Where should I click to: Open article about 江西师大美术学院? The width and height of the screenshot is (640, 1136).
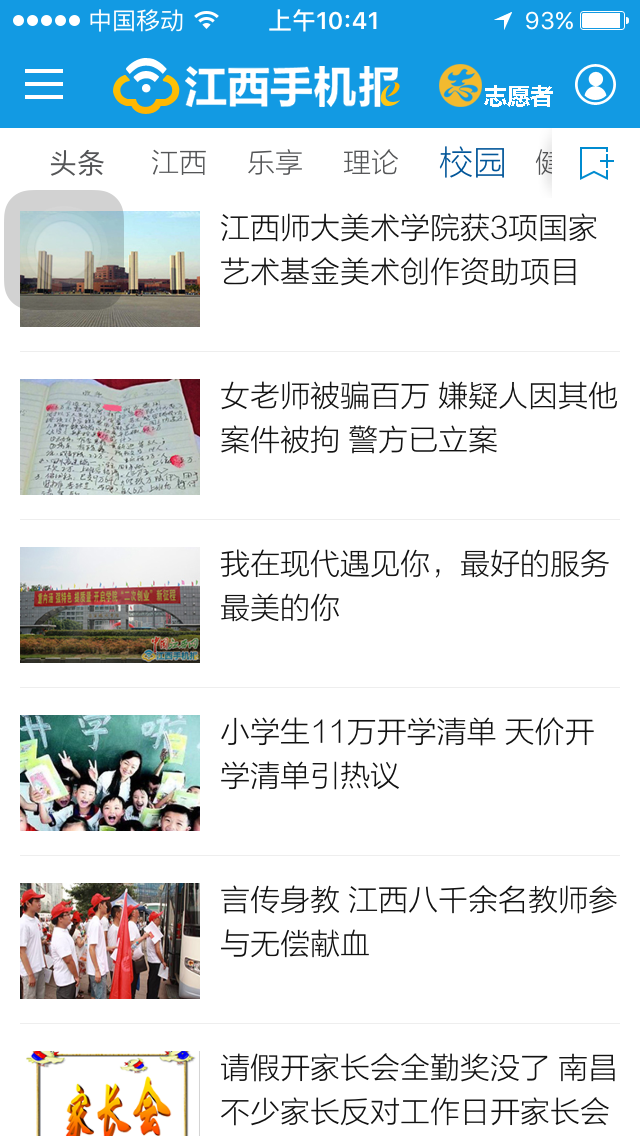(408, 250)
